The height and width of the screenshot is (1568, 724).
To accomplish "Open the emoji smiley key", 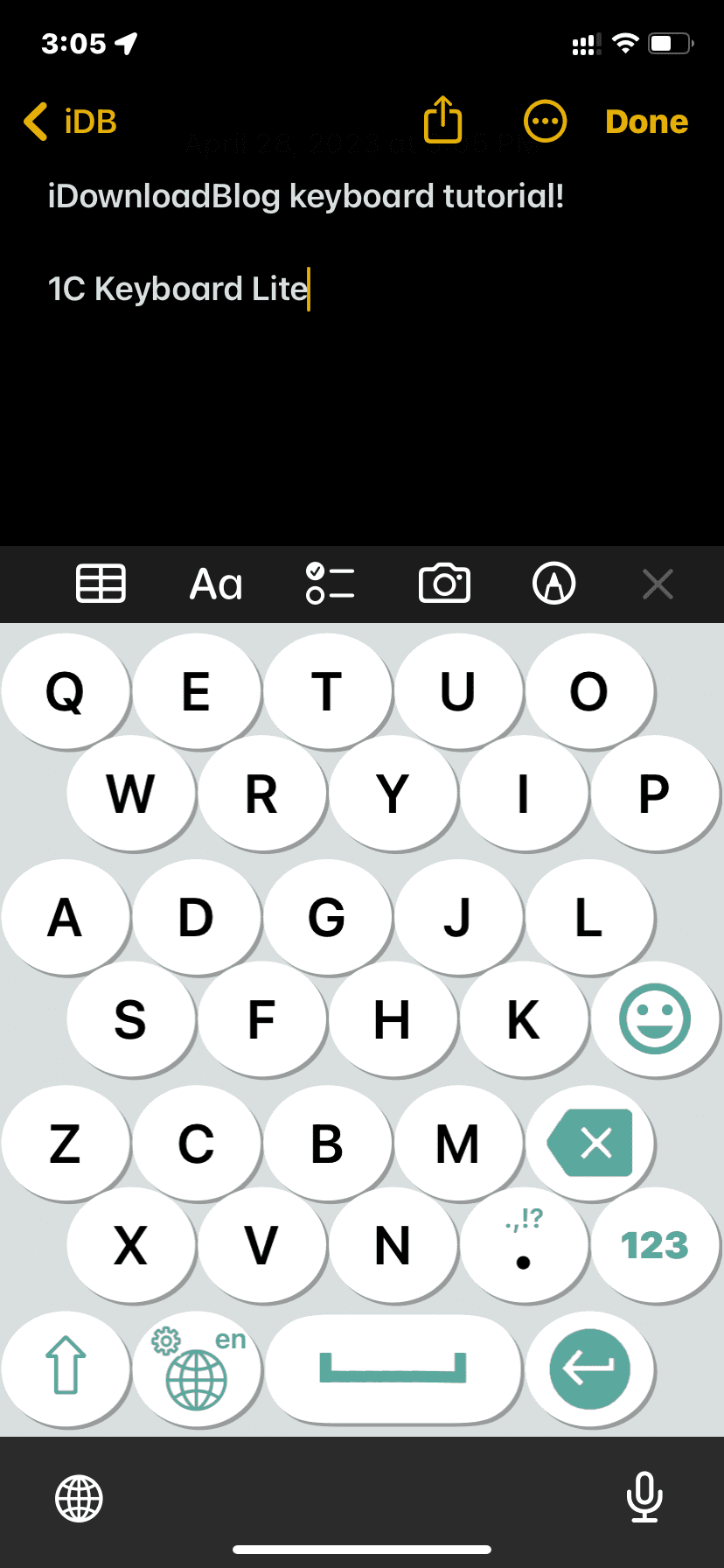I will click(x=655, y=1018).
